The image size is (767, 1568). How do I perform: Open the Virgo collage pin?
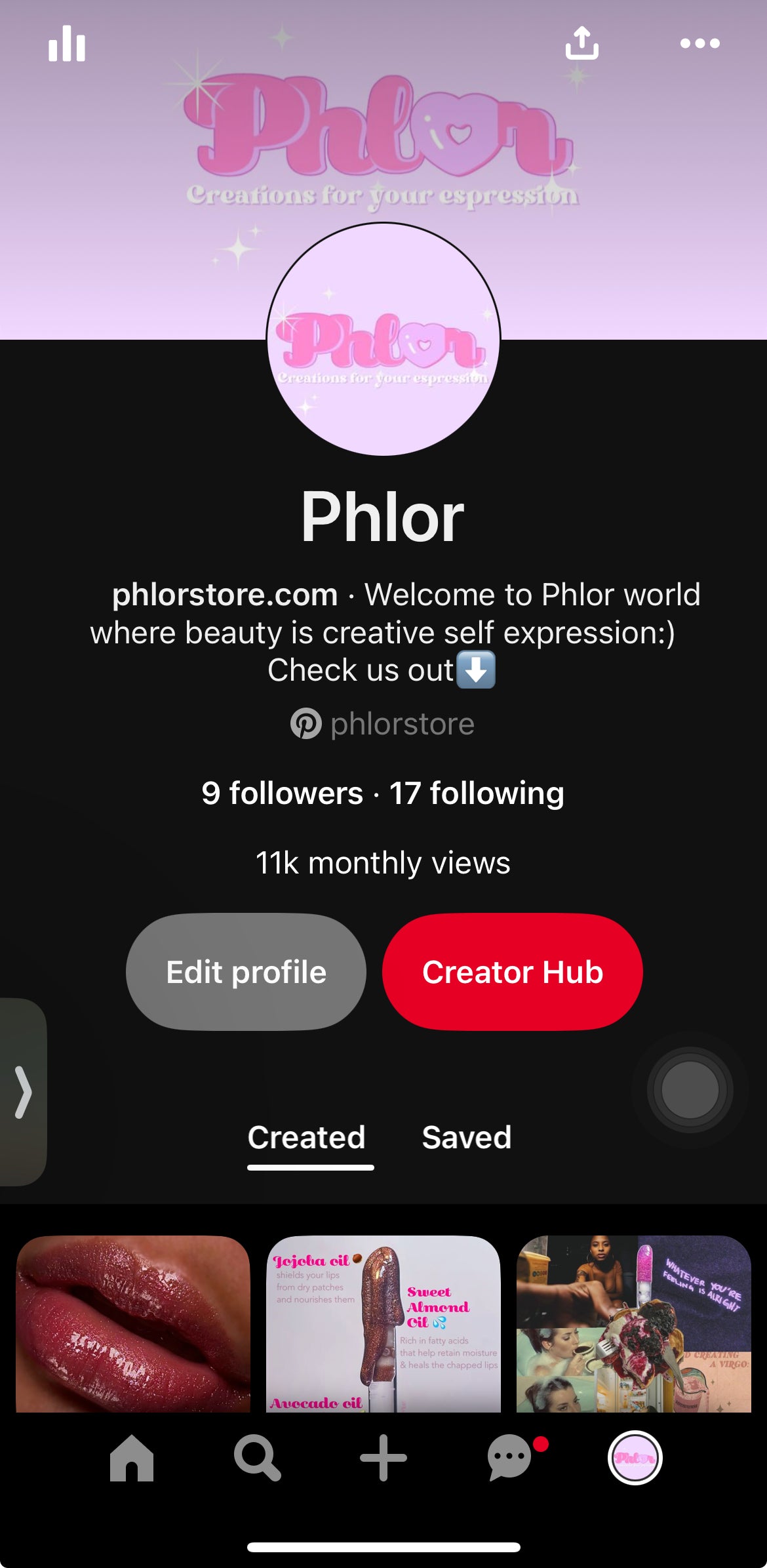[633, 1323]
